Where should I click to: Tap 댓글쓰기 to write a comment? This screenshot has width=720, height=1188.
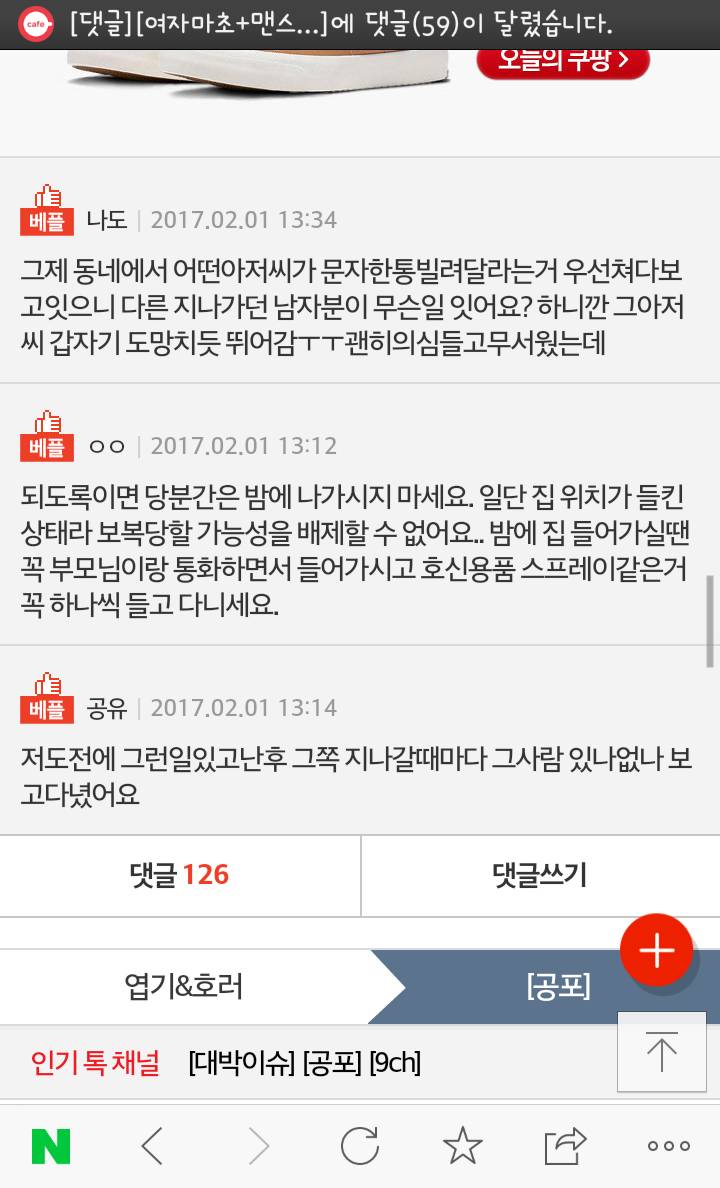coord(540,875)
